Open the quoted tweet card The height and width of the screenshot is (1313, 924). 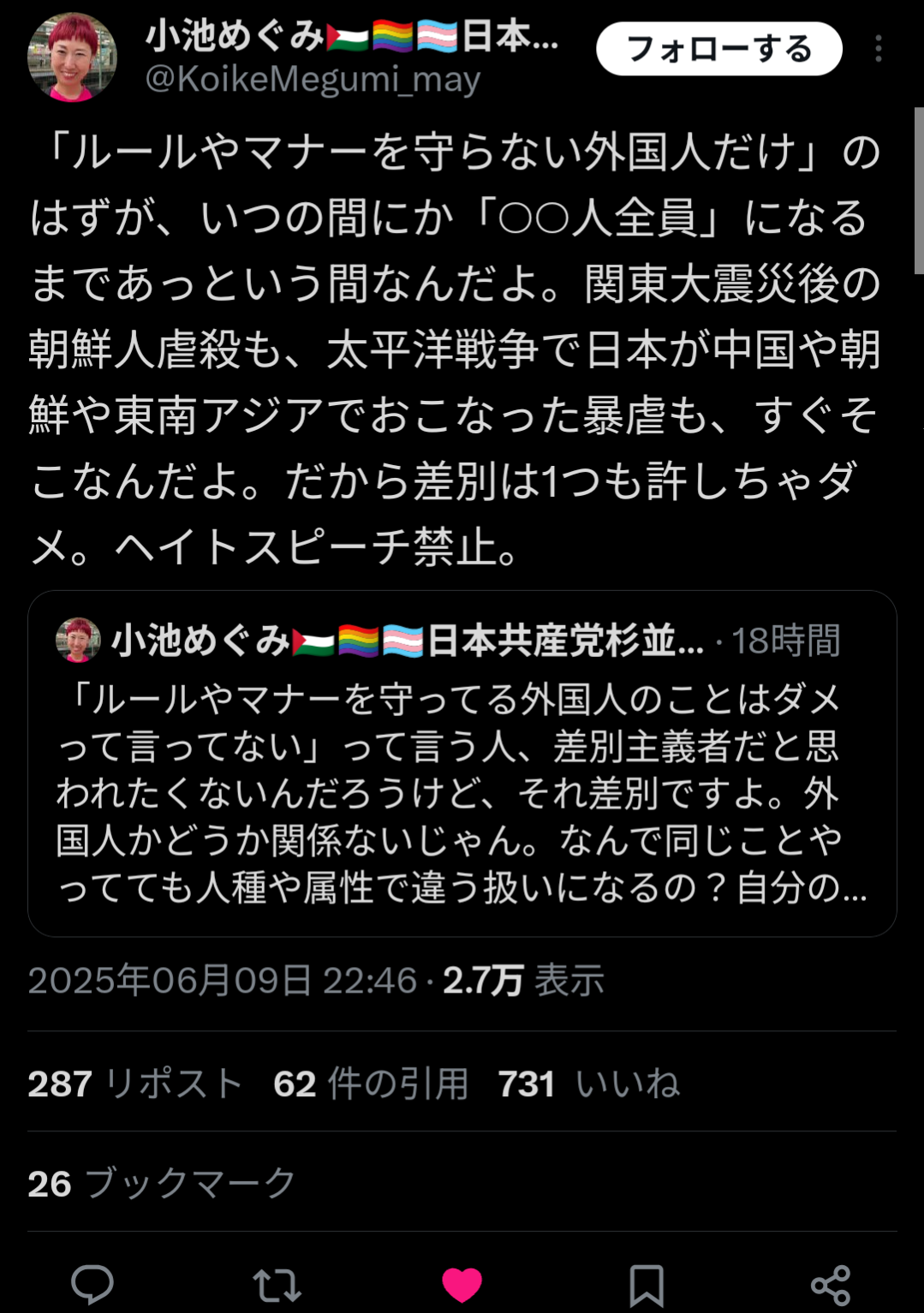[462, 763]
